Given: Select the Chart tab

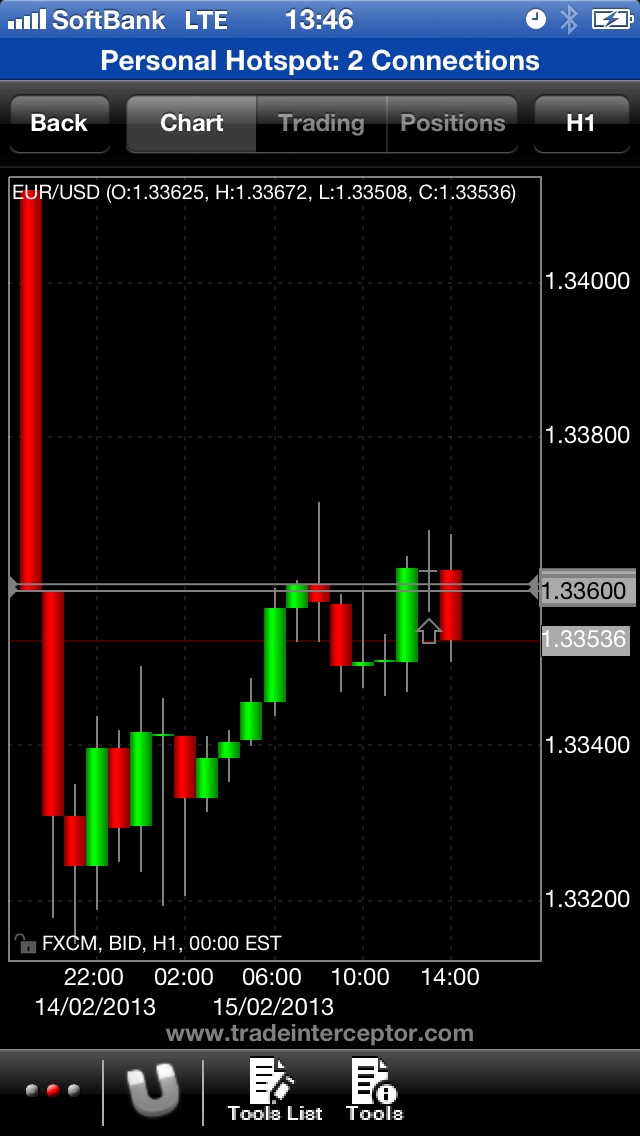Looking at the screenshot, I should tap(191, 123).
